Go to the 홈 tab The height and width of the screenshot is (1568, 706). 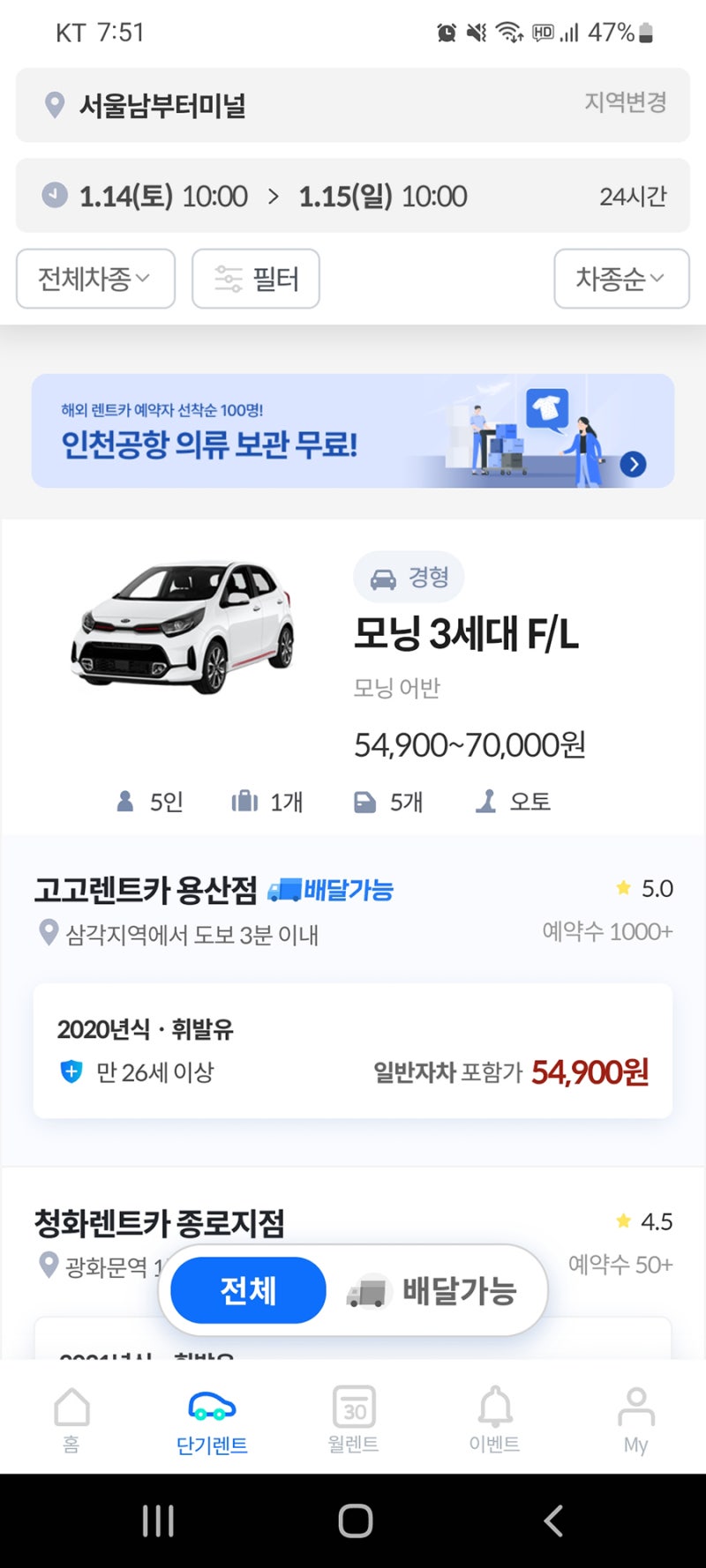pyautogui.click(x=71, y=1418)
